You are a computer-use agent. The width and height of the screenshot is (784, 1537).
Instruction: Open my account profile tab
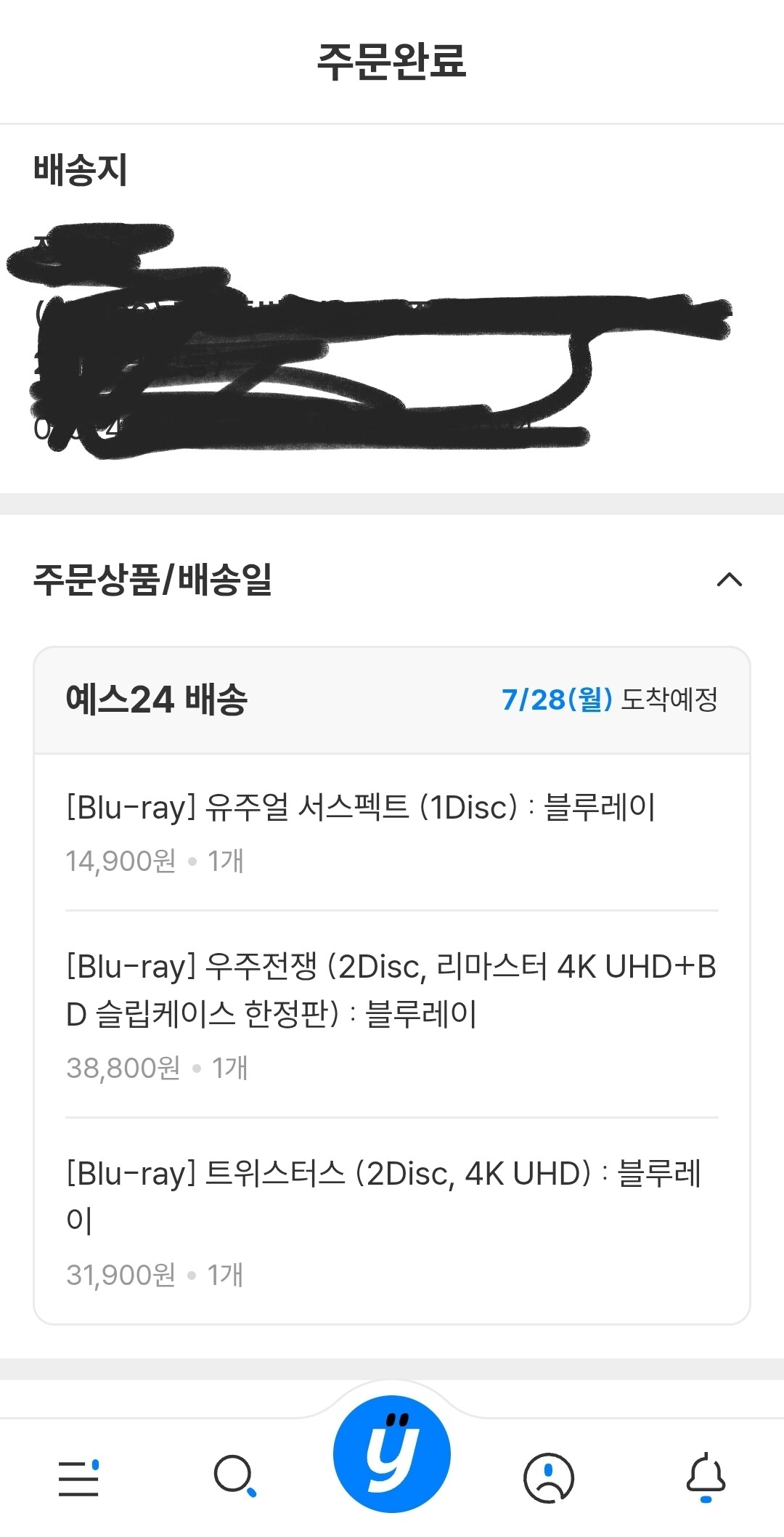[x=549, y=1477]
